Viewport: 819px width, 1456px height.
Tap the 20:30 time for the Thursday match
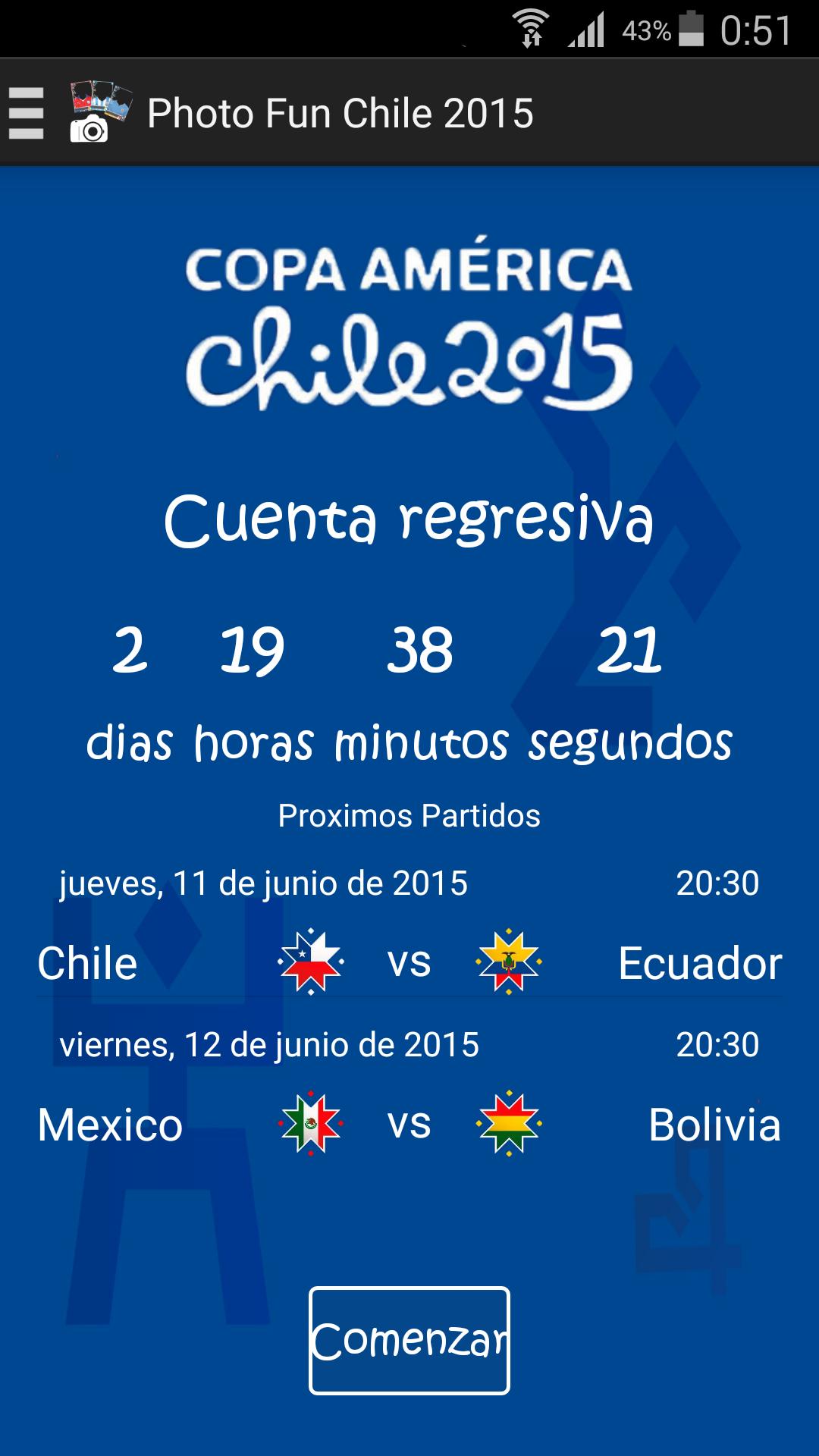[719, 882]
